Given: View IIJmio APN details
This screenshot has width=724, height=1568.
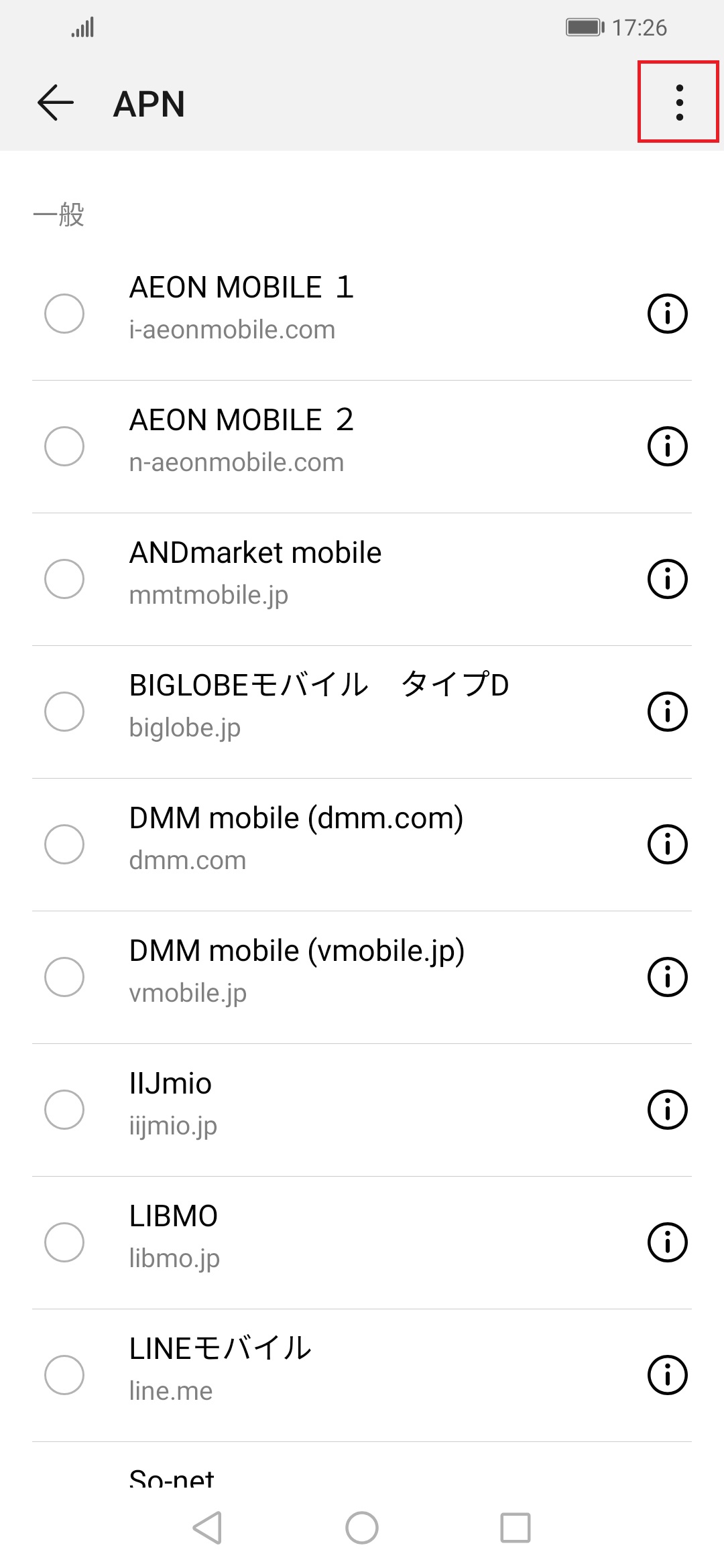Looking at the screenshot, I should coord(667,1109).
